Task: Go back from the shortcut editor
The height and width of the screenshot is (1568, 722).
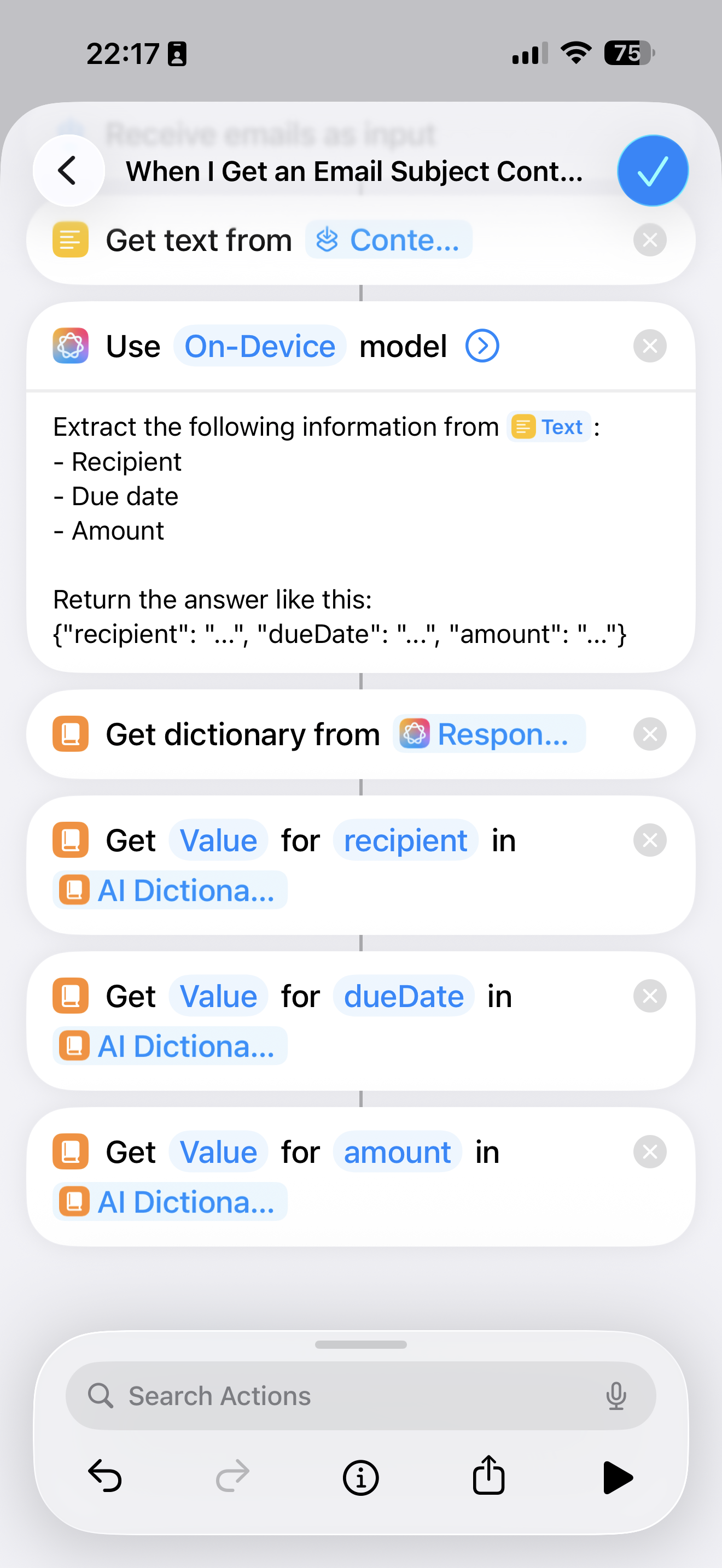Action: (68, 171)
